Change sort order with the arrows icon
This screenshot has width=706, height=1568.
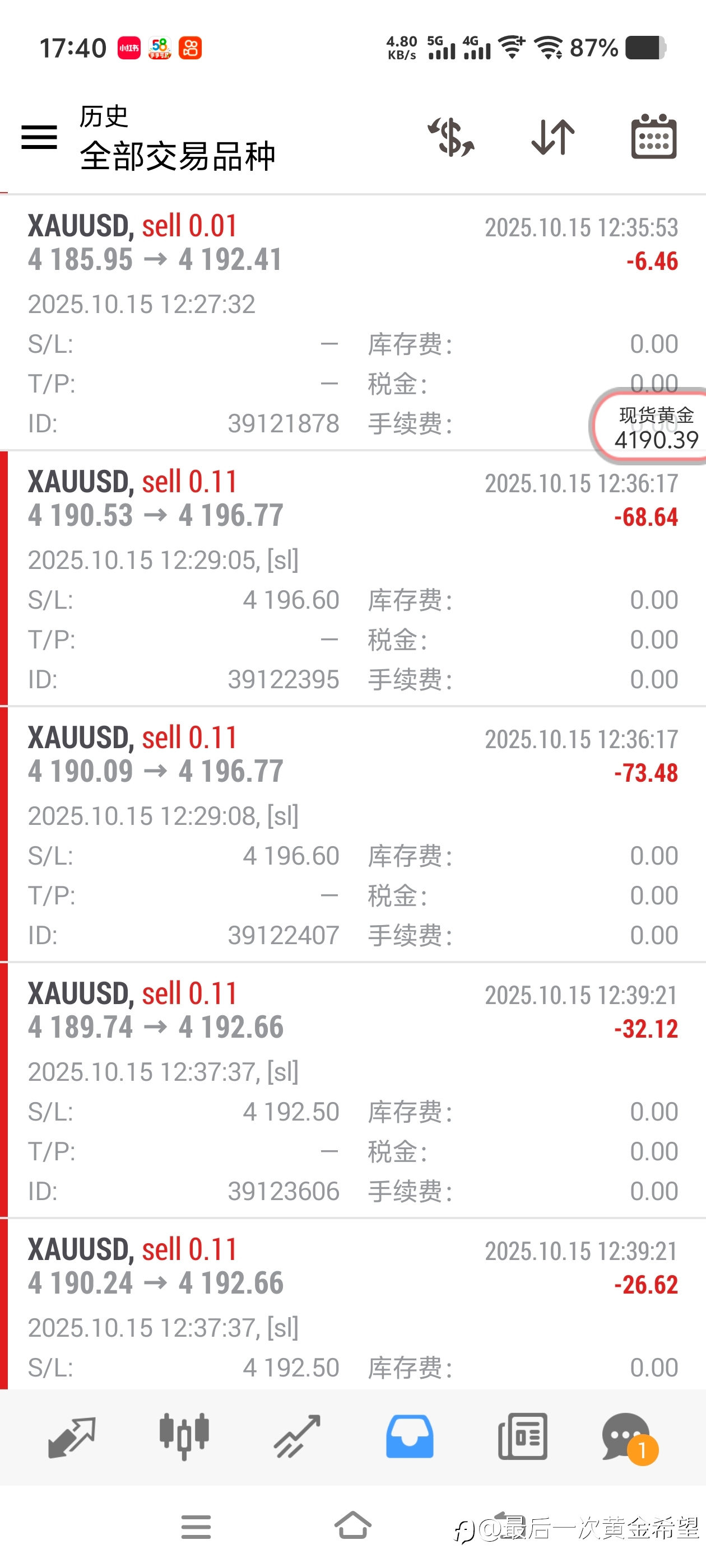point(552,137)
